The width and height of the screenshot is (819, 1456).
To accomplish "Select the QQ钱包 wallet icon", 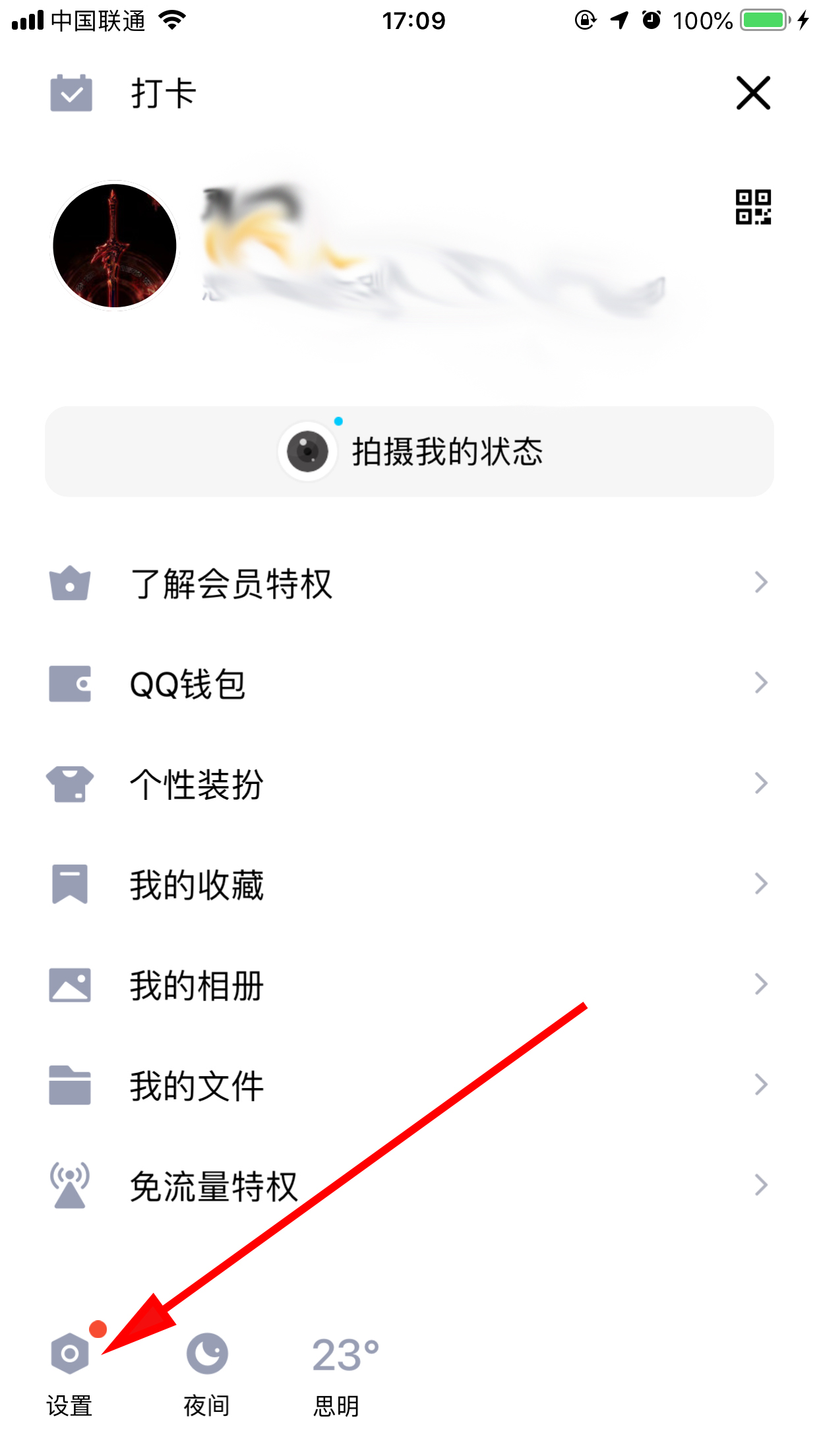I will pyautogui.click(x=71, y=684).
